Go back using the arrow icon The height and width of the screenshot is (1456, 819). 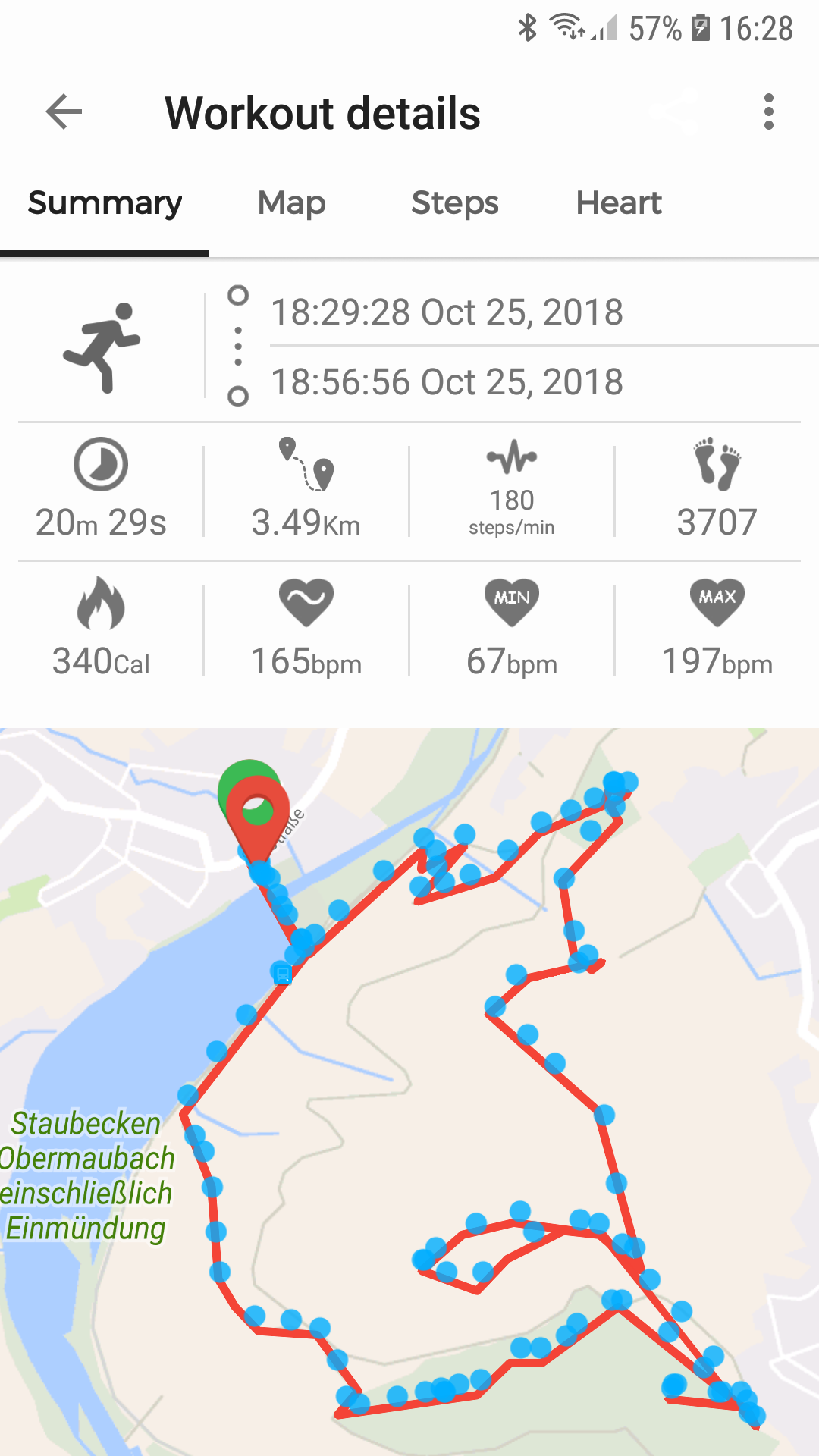point(64,112)
